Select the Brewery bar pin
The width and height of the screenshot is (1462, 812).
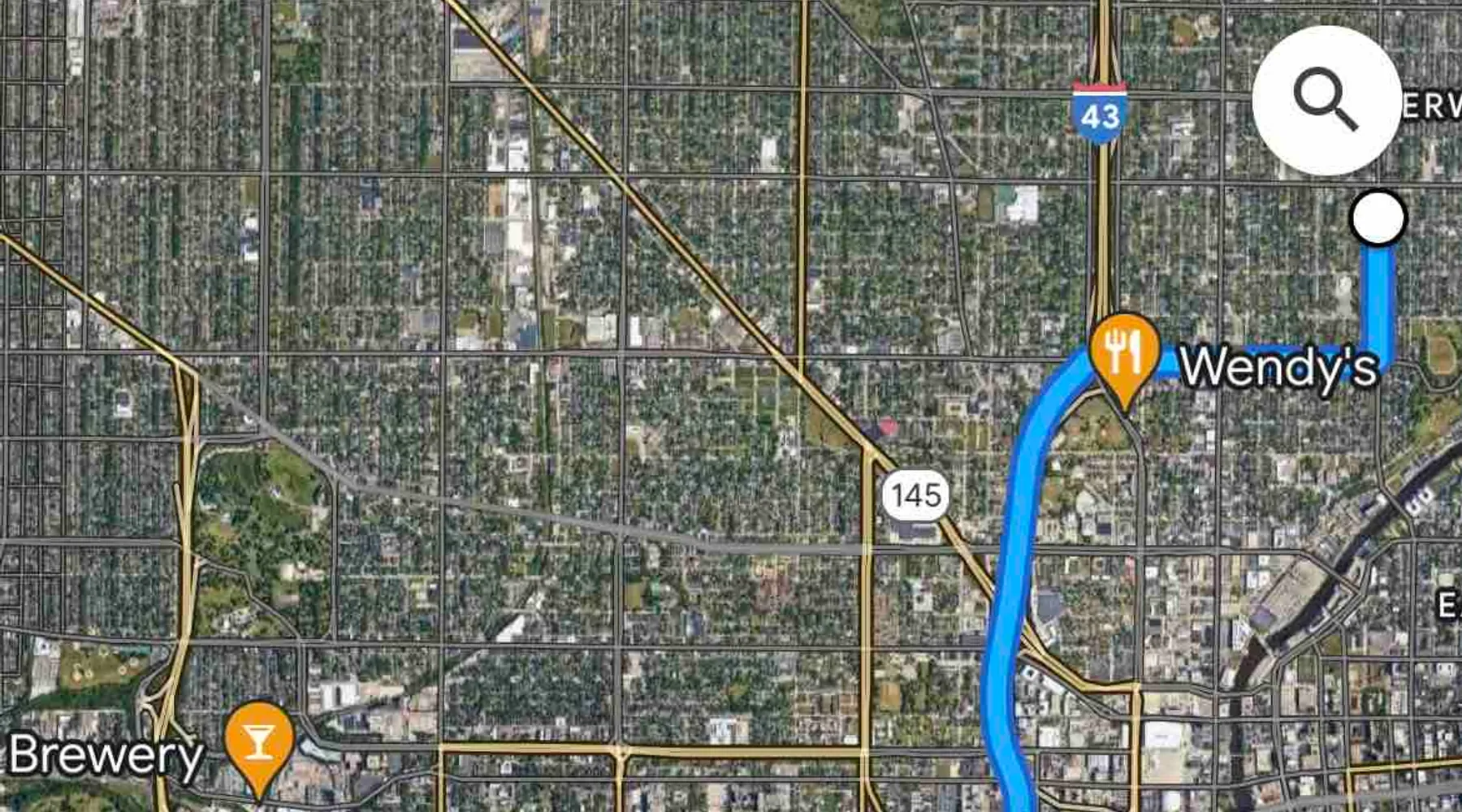coord(258,741)
